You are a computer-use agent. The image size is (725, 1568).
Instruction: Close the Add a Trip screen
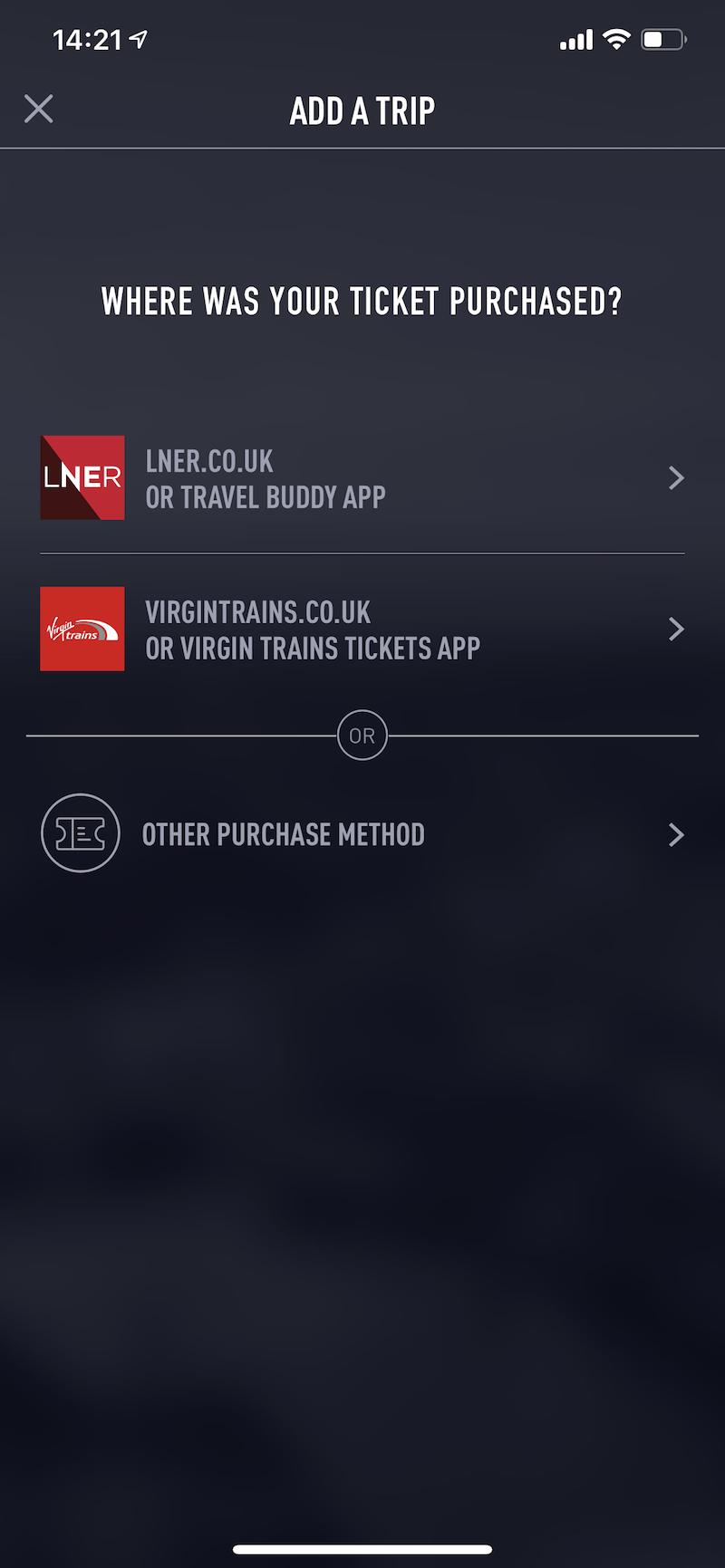tap(39, 109)
